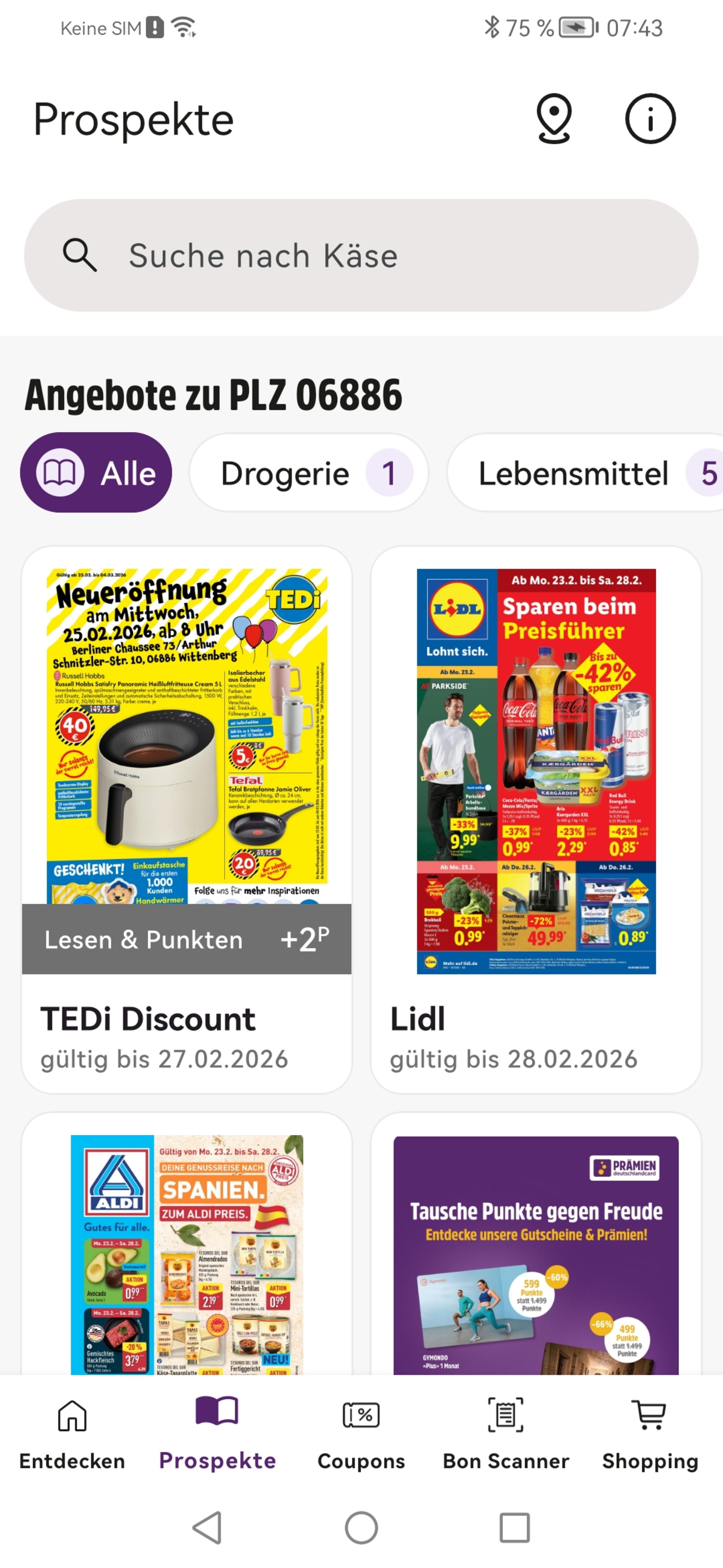The width and height of the screenshot is (723, 1568).
Task: Switch to the Shopping tab
Action: [650, 1433]
